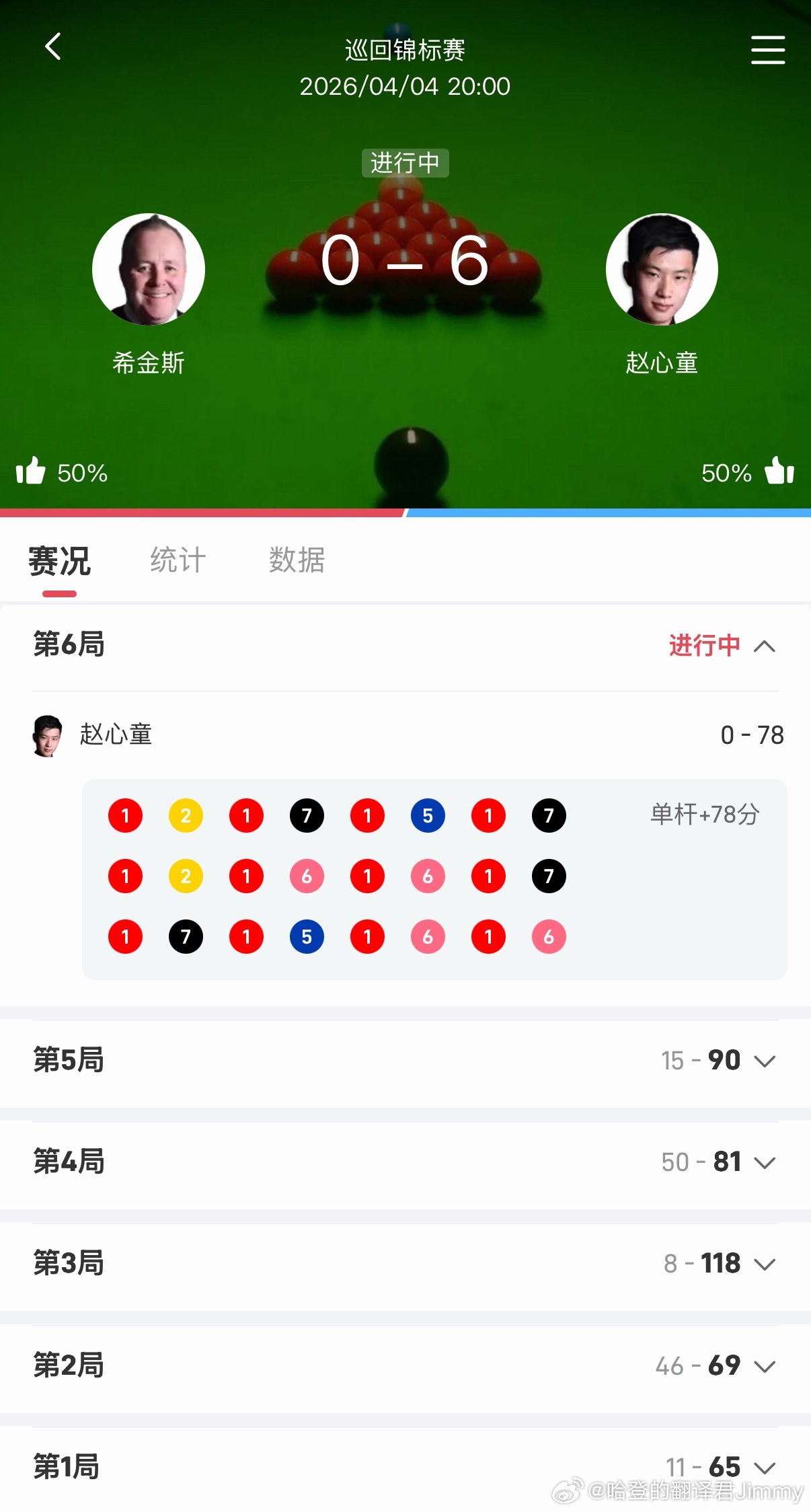Switch to the 数据 tab

[296, 562]
